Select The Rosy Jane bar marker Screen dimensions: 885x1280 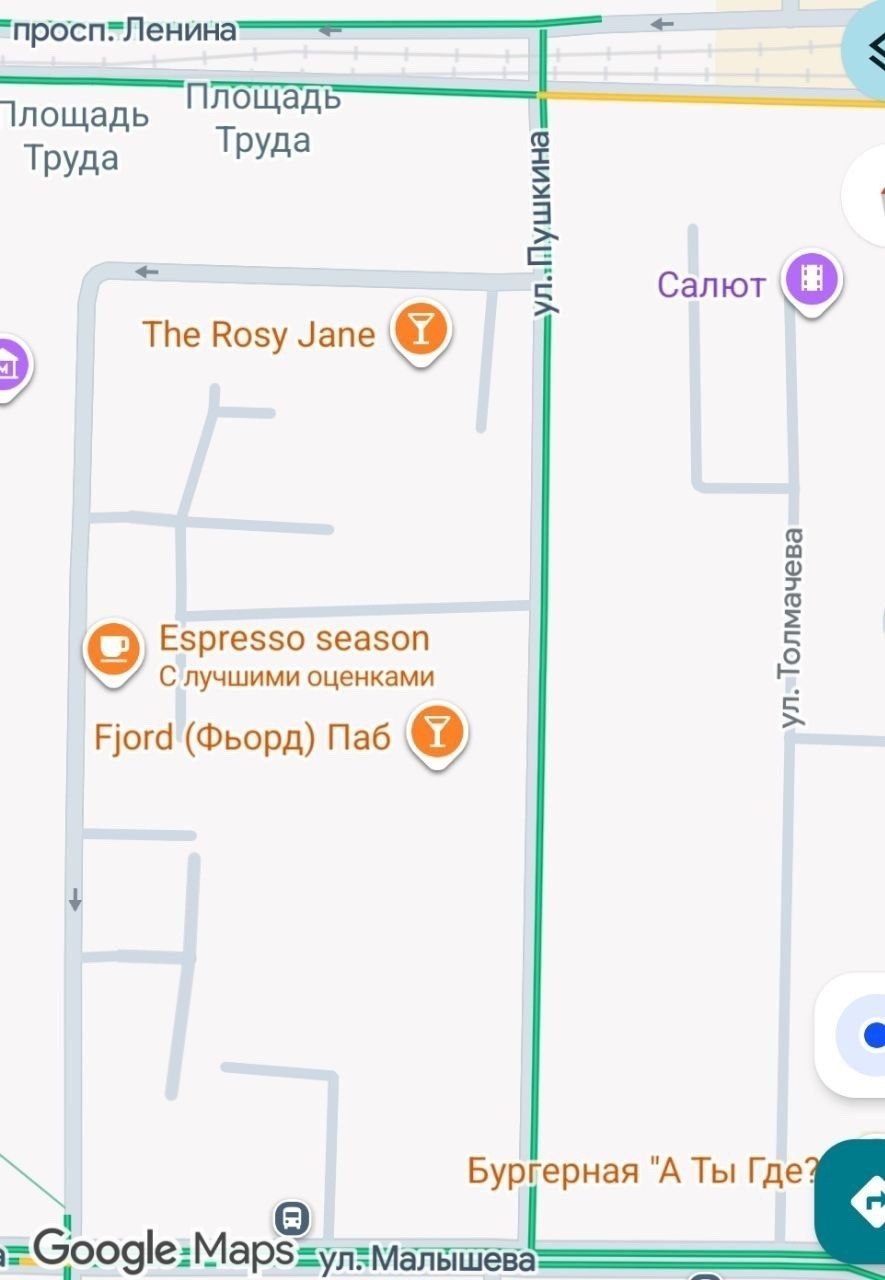coord(421,331)
